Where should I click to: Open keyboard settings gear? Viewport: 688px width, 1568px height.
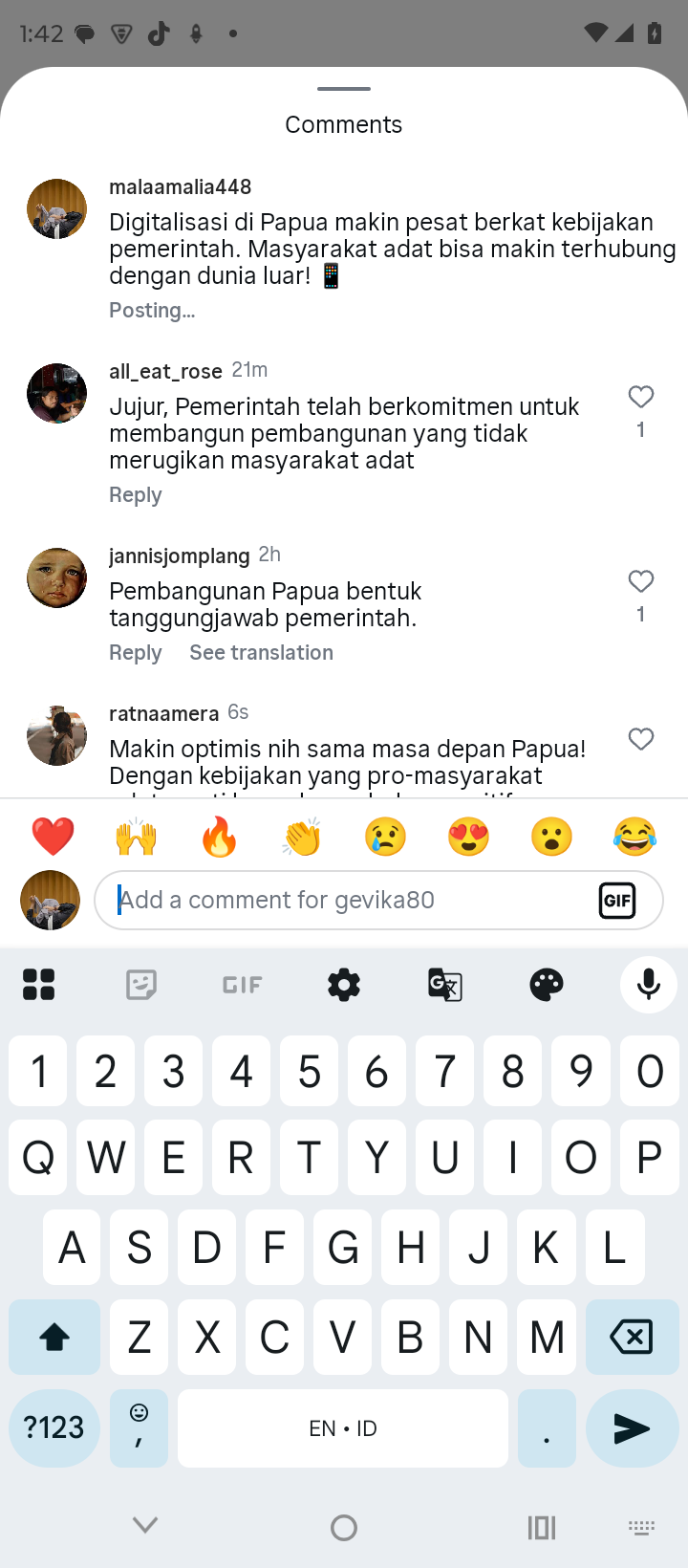point(344,984)
